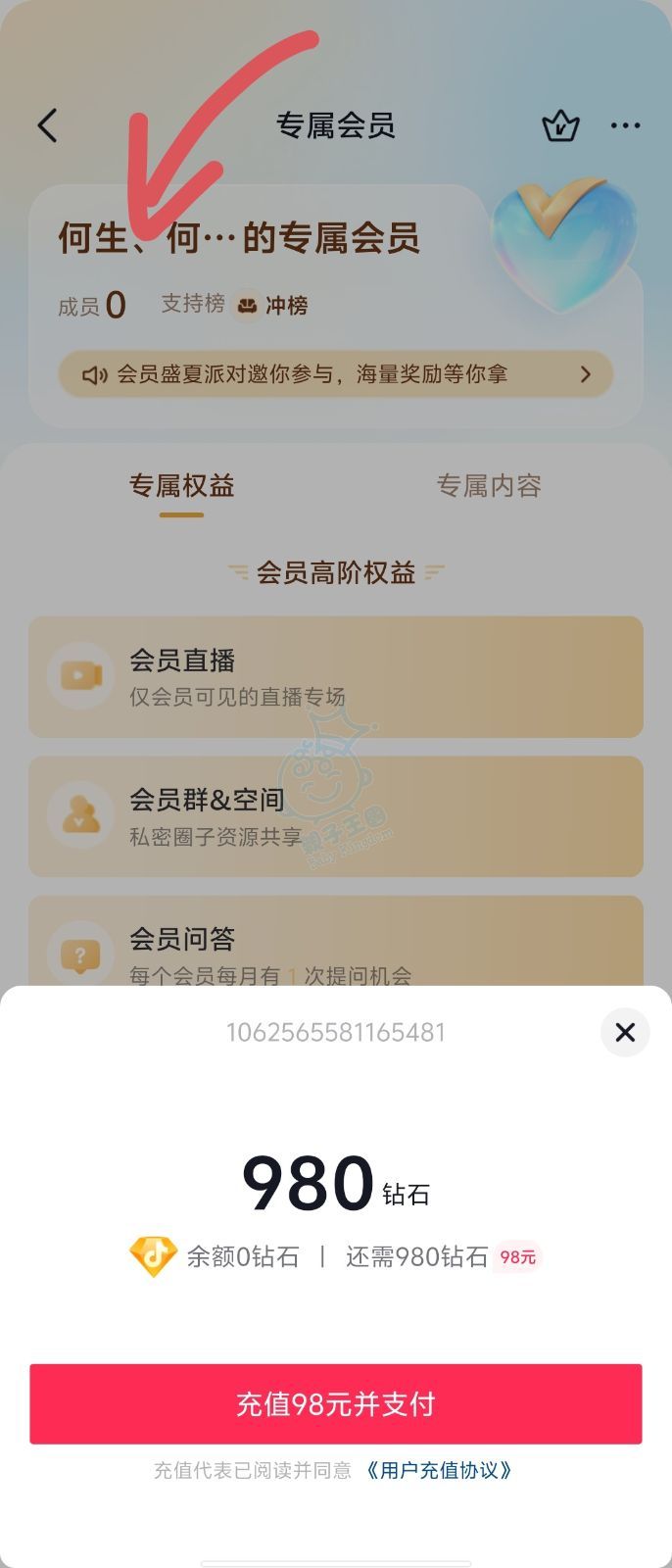This screenshot has height=1568, width=672.
Task: Open the three-dot overflow menu
Action: [625, 125]
